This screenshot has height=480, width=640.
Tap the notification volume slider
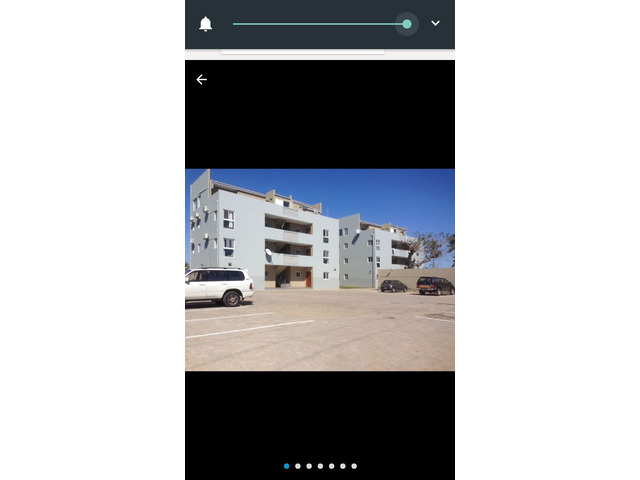pyautogui.click(x=320, y=24)
